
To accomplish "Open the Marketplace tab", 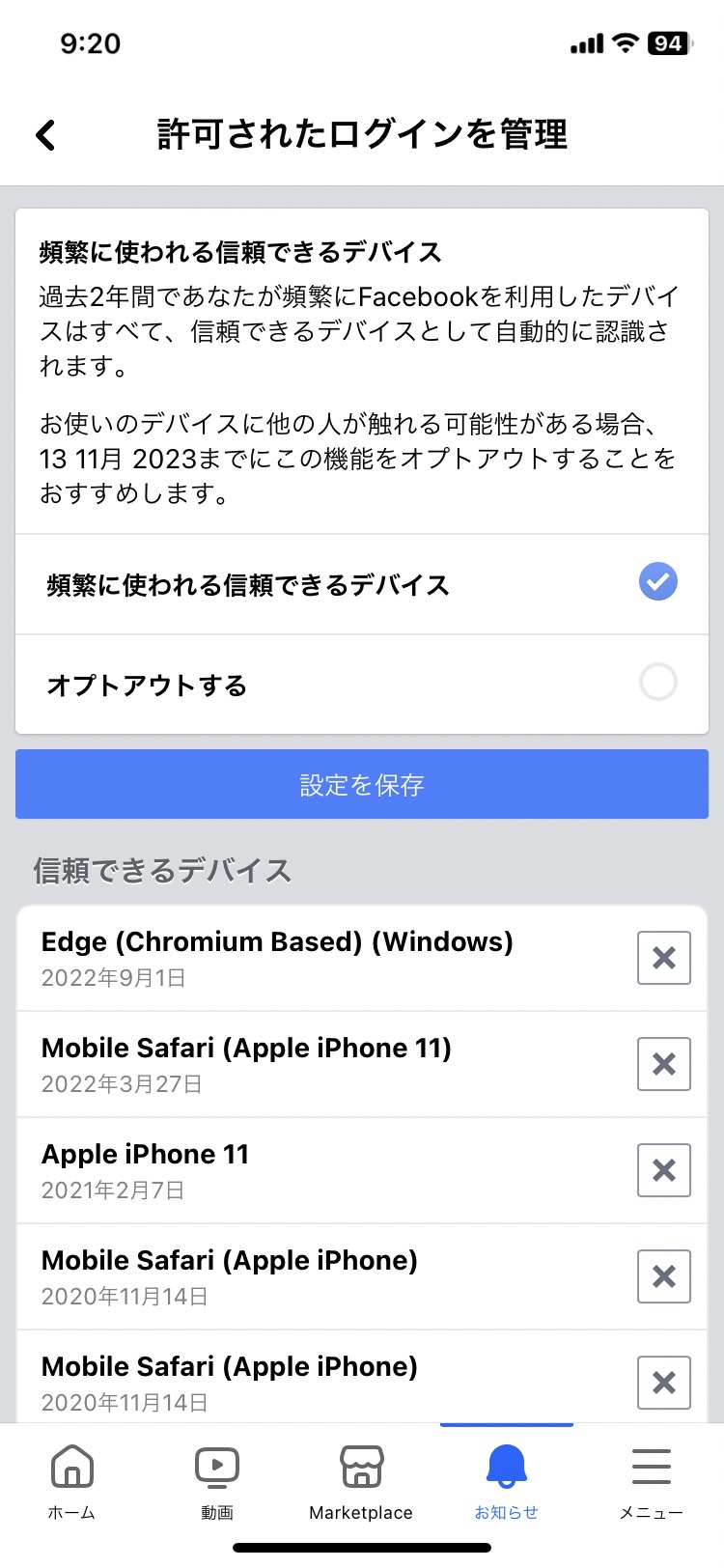I will tap(361, 1481).
